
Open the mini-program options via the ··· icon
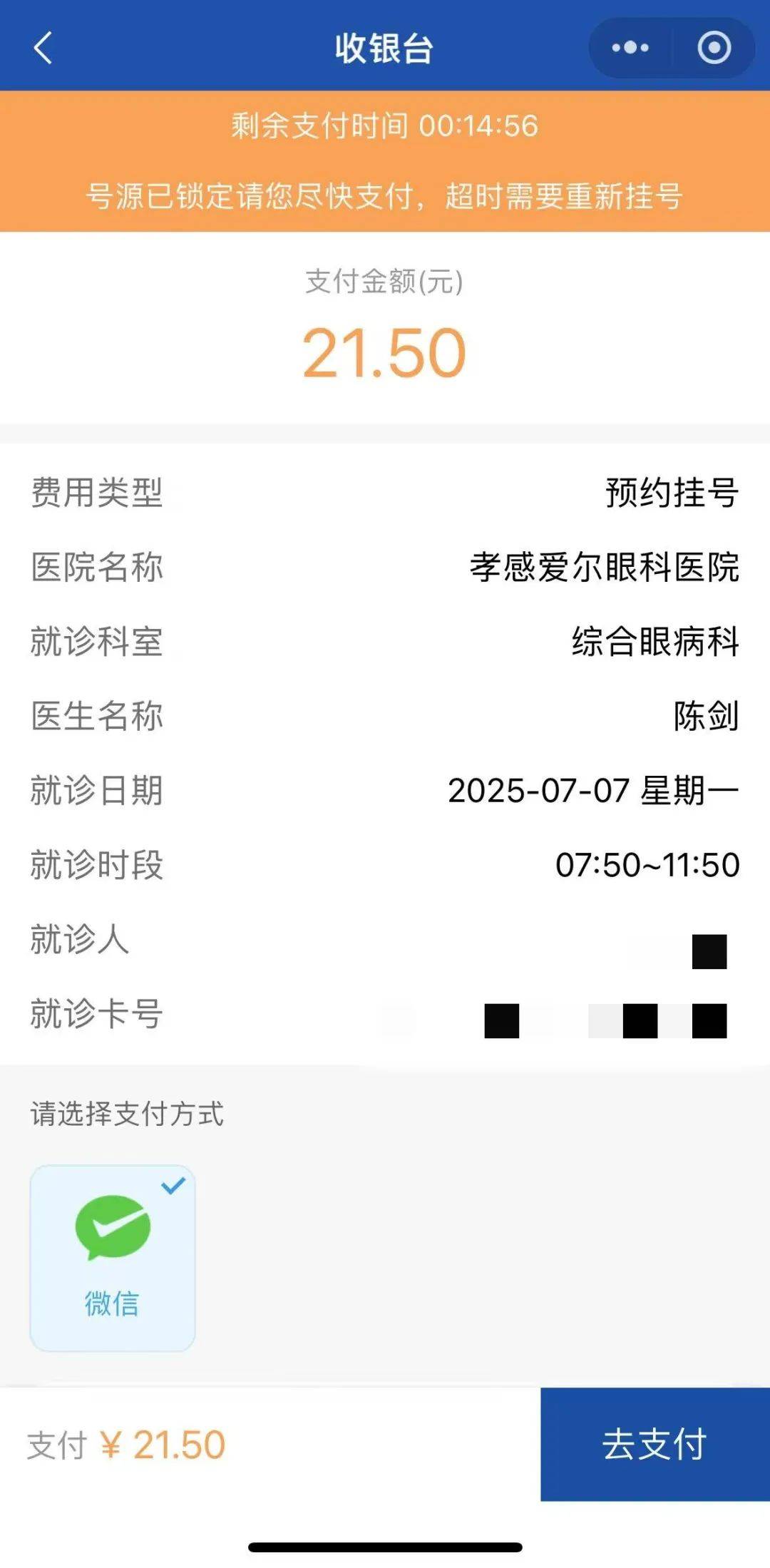point(627,47)
